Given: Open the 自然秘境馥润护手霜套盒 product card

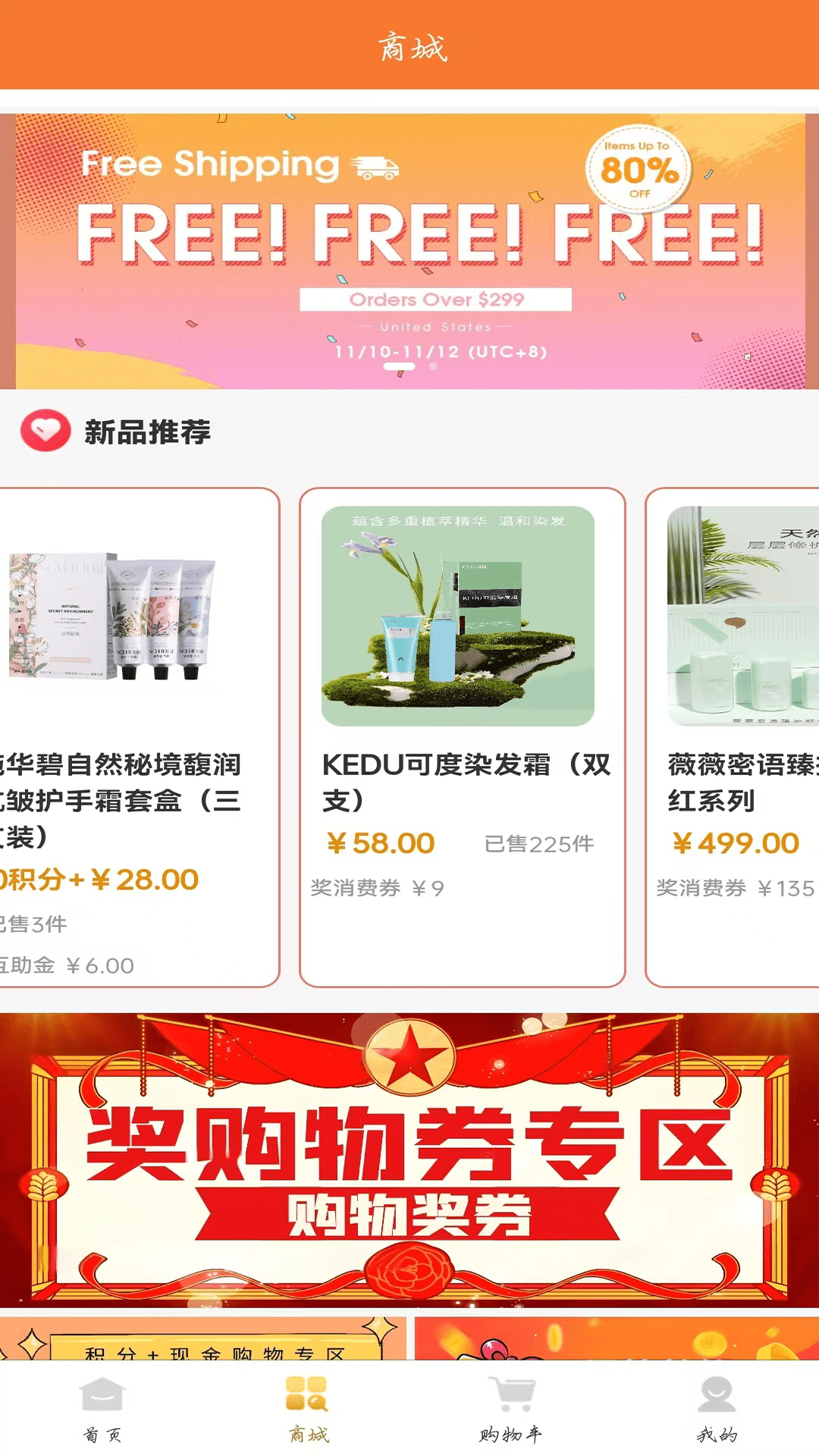Looking at the screenshot, I should [140, 737].
